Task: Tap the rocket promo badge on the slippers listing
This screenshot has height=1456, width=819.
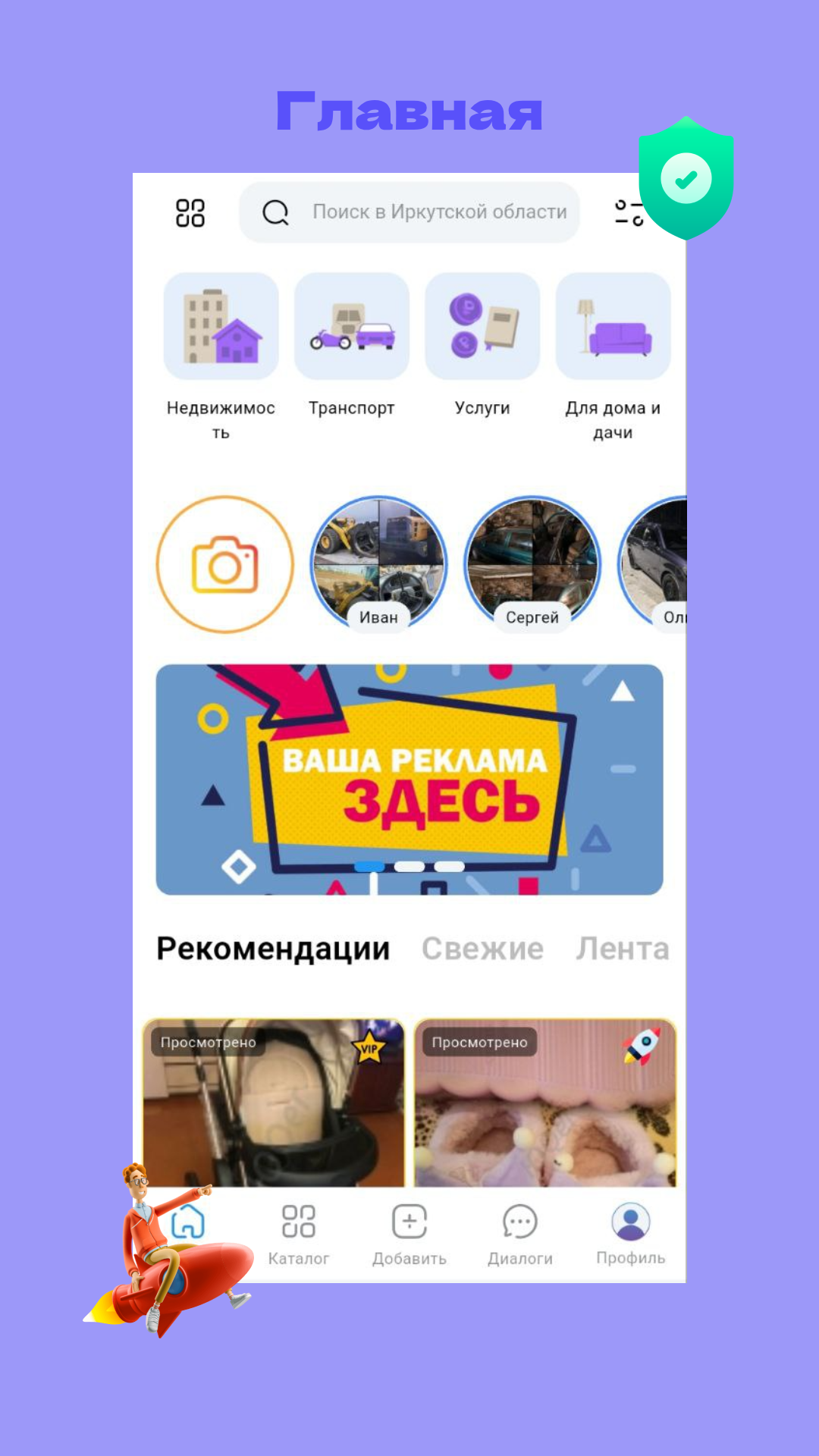Action: pyautogui.click(x=641, y=1046)
